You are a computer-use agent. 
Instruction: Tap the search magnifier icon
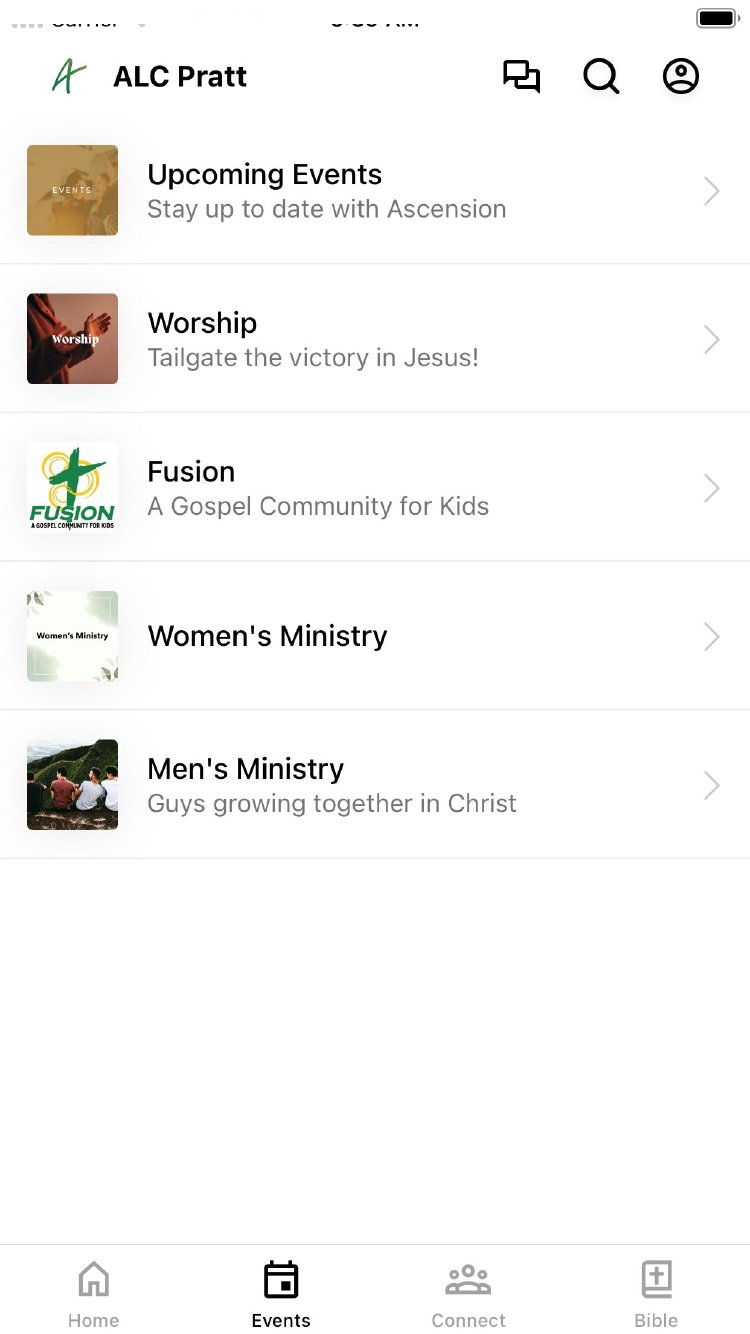601,77
